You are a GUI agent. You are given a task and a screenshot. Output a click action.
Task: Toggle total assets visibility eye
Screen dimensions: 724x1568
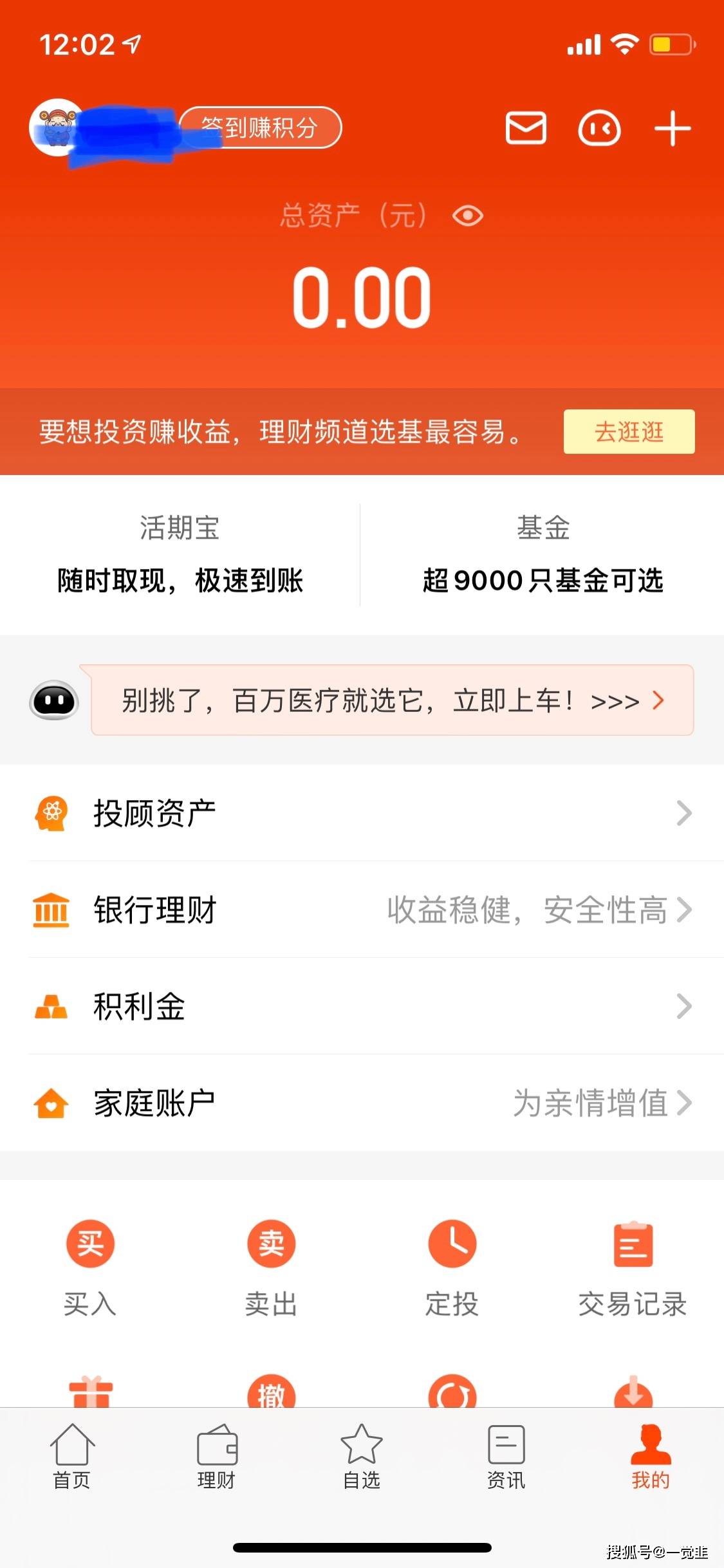click(x=468, y=216)
